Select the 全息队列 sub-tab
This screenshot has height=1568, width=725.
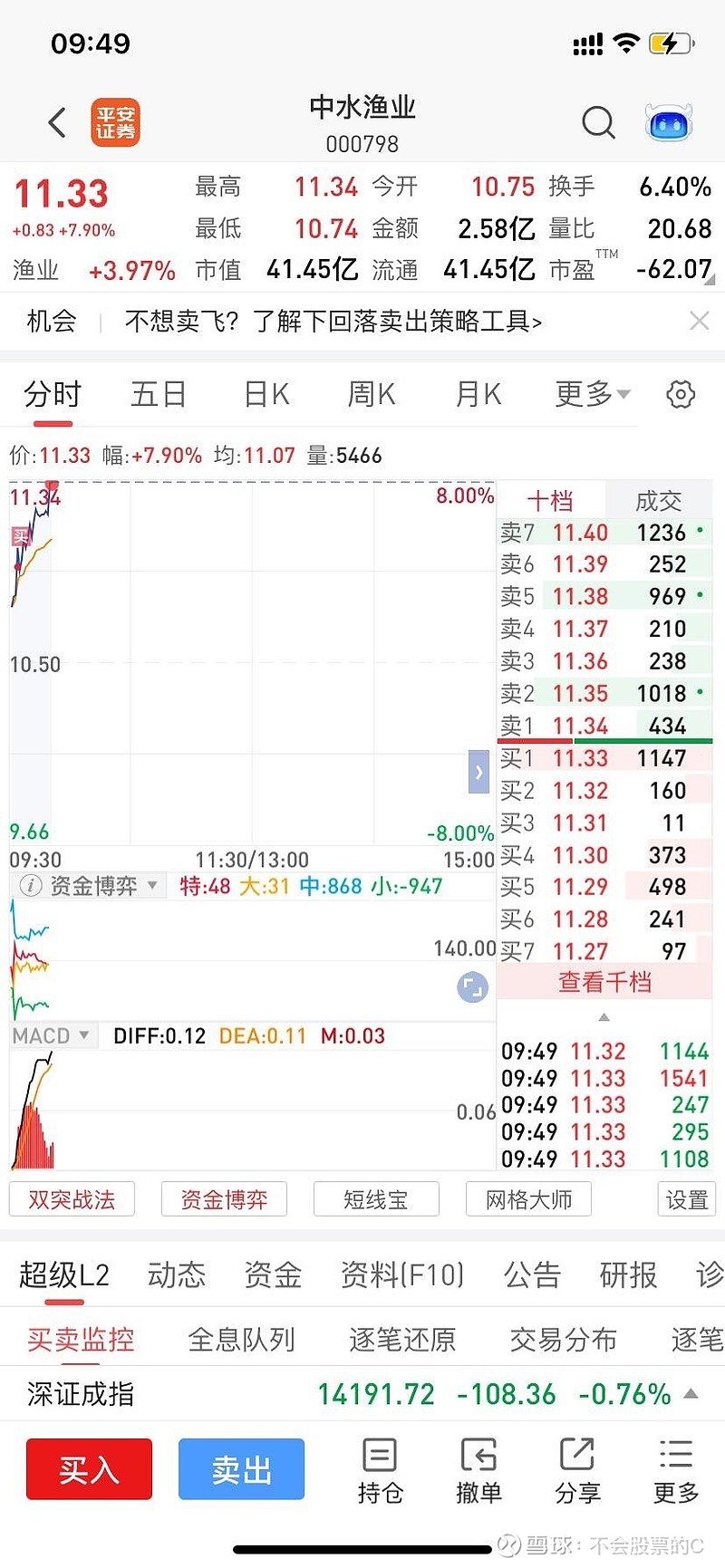point(241,1339)
